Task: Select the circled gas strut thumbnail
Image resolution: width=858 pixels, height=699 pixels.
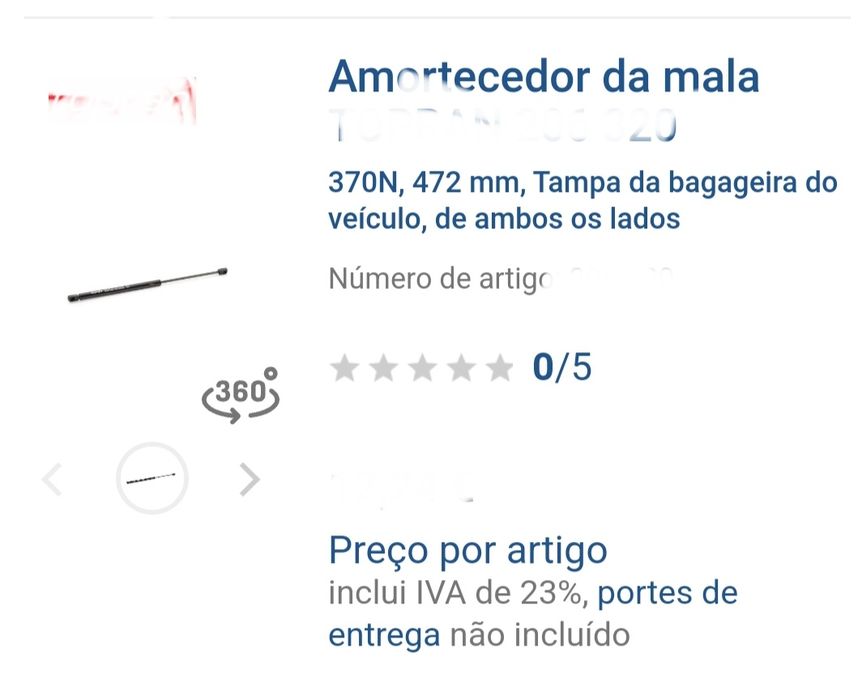Action: pyautogui.click(x=152, y=478)
